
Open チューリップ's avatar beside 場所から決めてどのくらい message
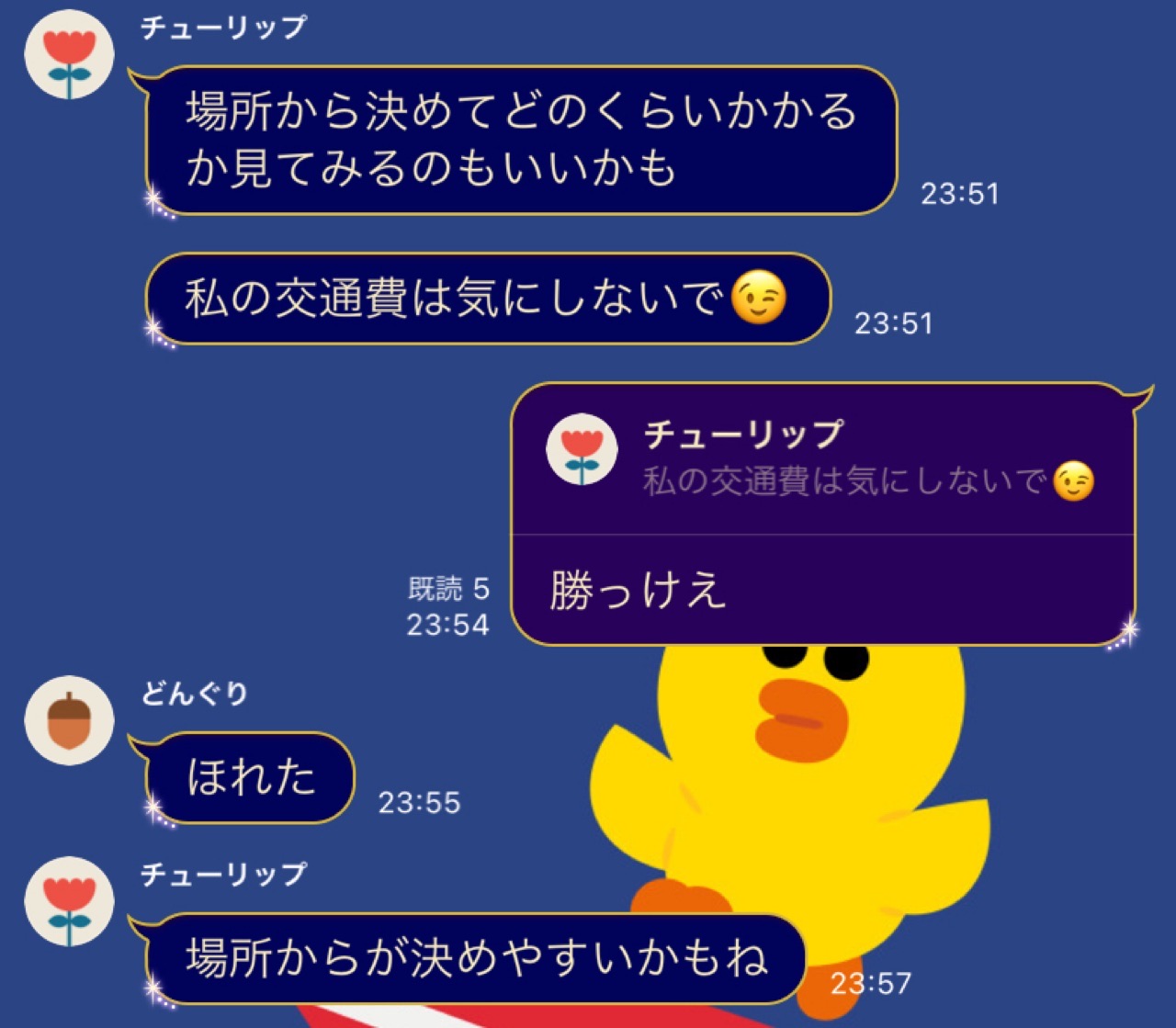[68, 55]
